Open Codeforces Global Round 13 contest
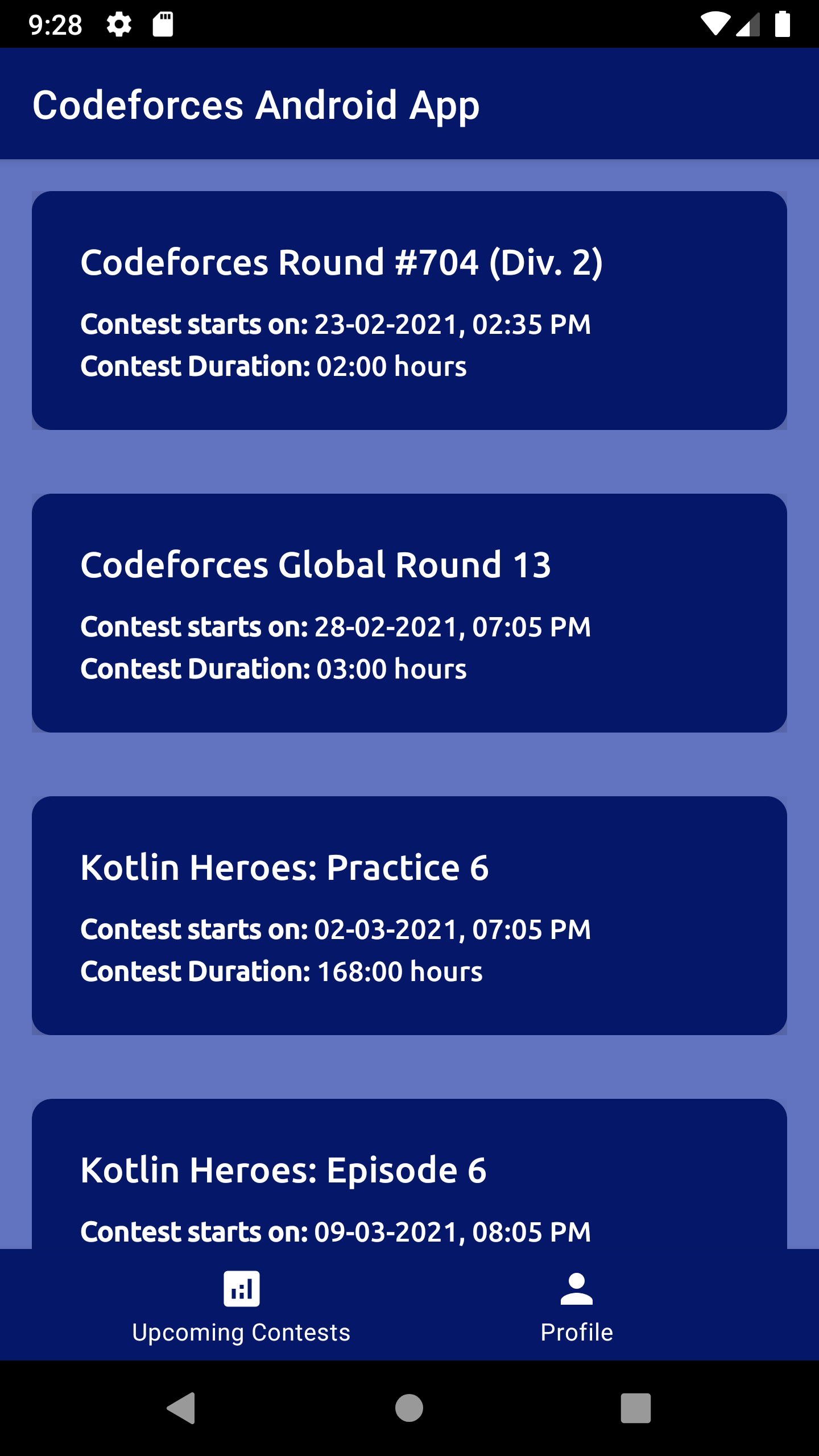 pos(409,613)
